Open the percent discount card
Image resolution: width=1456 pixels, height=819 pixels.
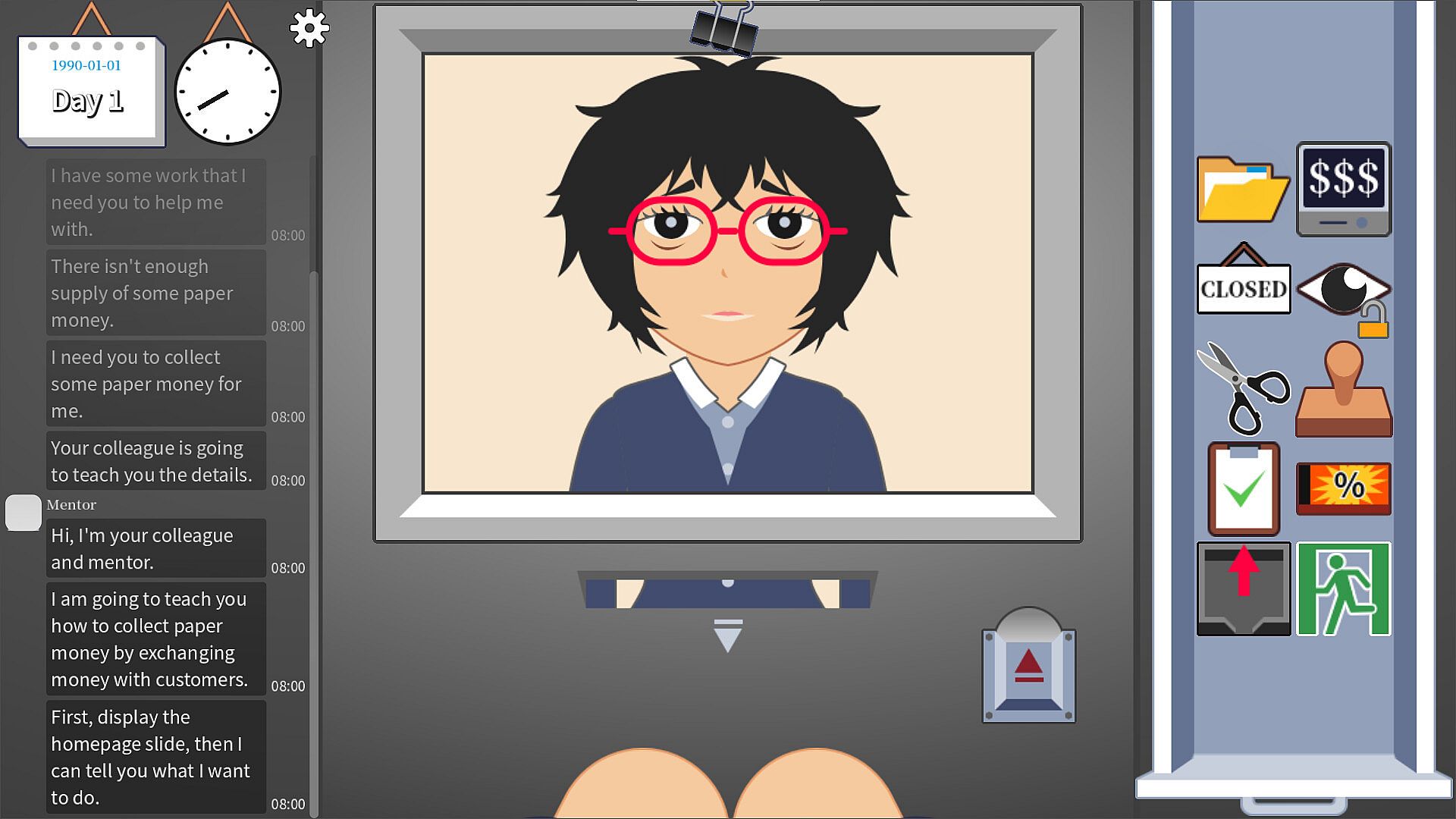click(x=1343, y=488)
